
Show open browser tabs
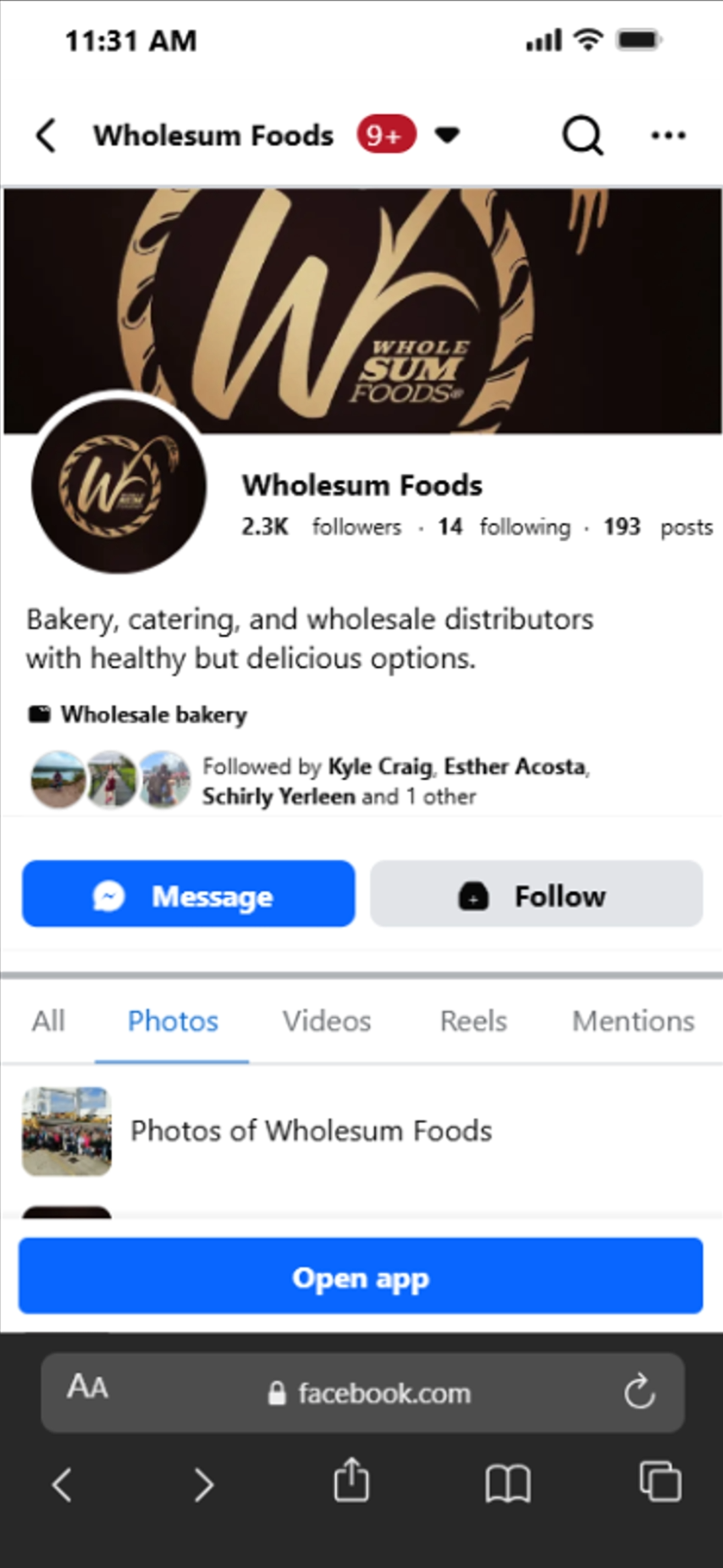coord(660,1482)
